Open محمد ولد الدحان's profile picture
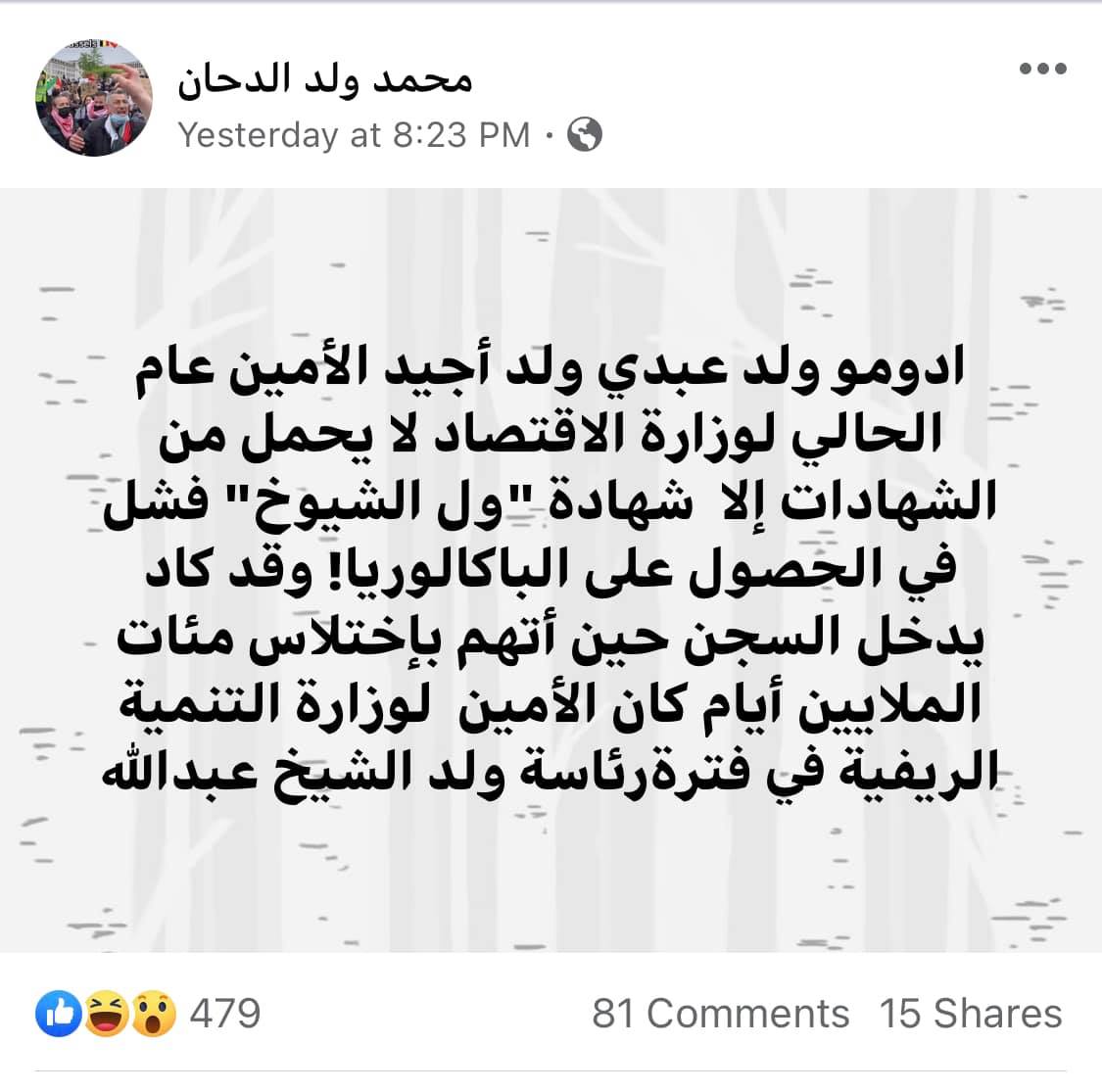This screenshot has height=1092, width=1102. tap(94, 98)
